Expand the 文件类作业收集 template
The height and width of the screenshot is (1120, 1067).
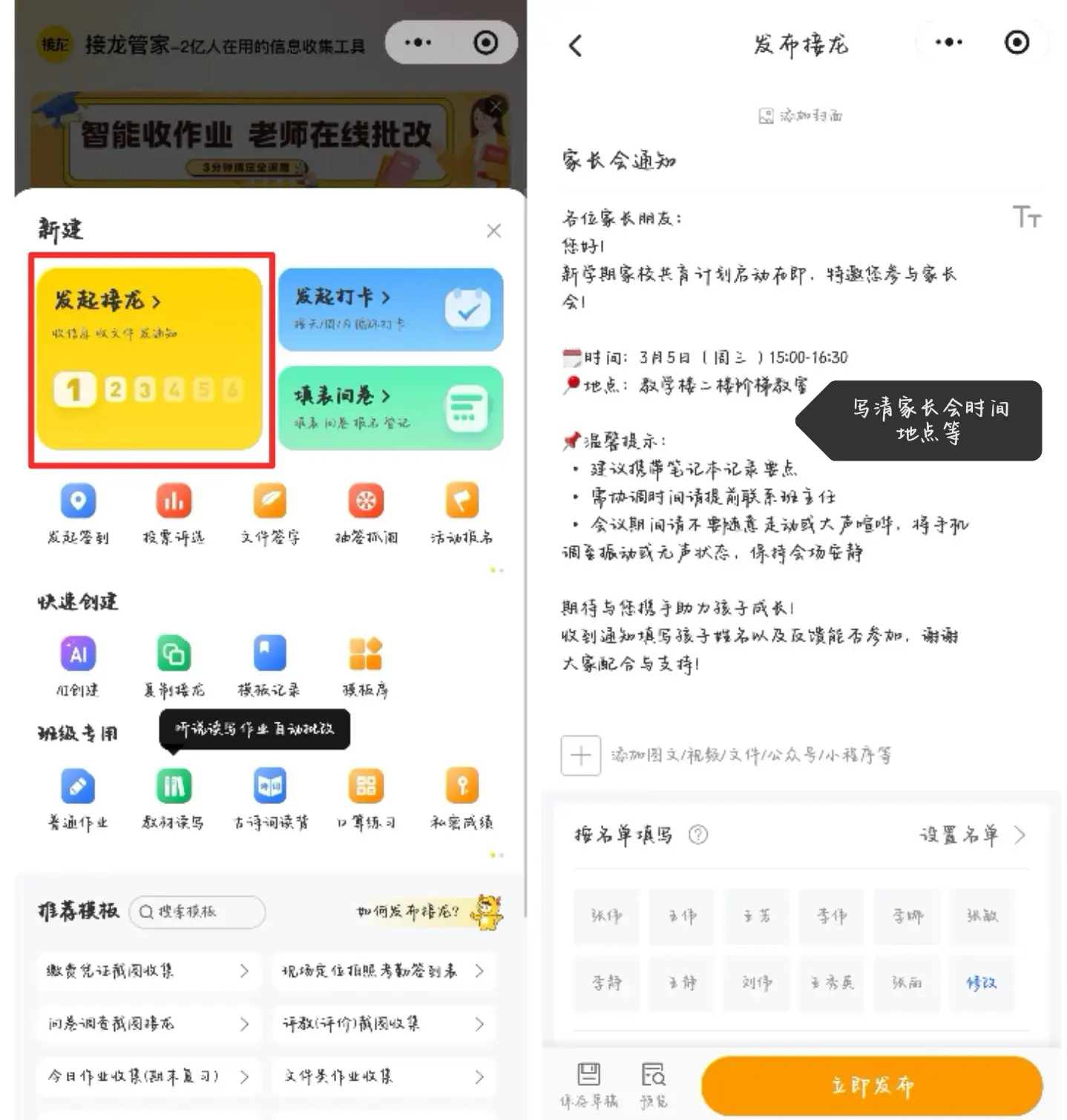383,1077
